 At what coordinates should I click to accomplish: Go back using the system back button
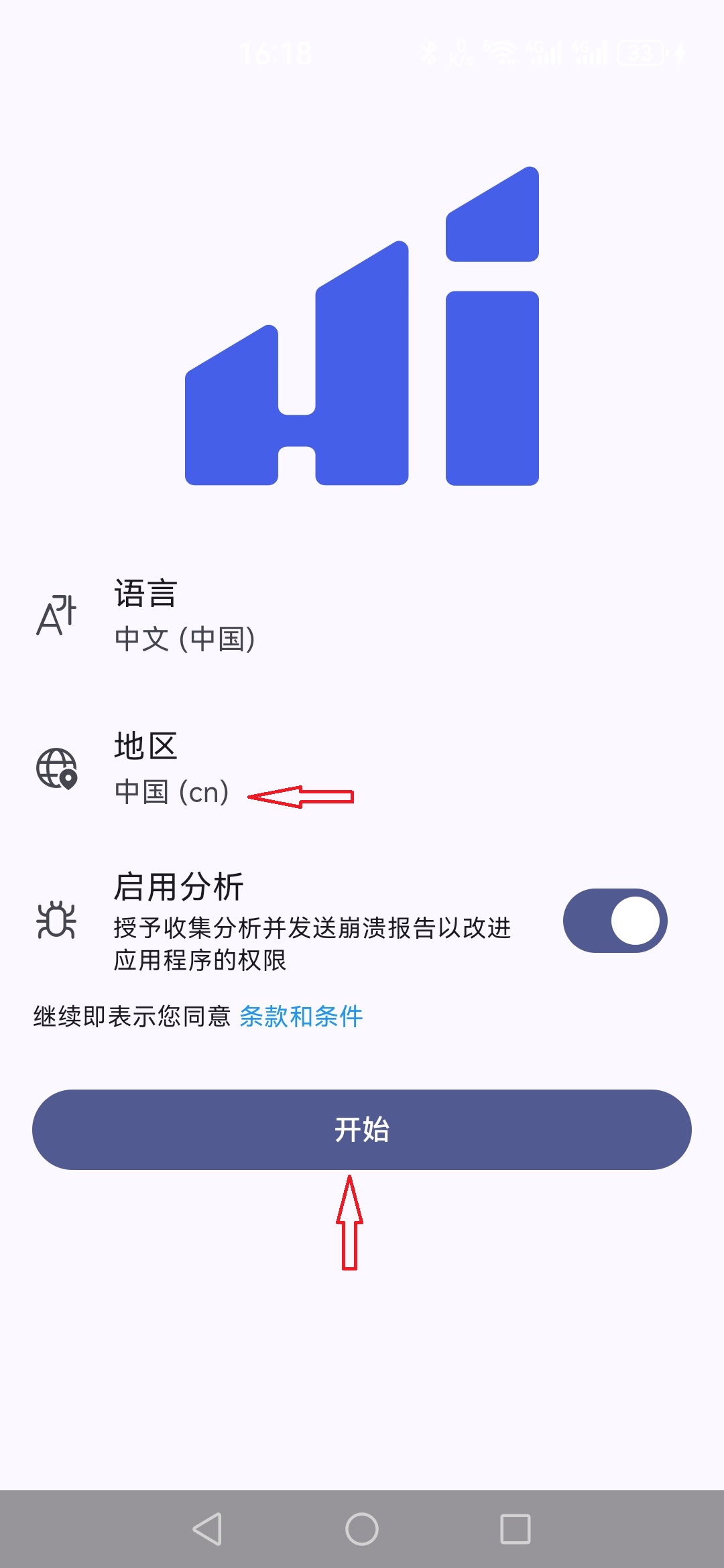tap(207, 1529)
